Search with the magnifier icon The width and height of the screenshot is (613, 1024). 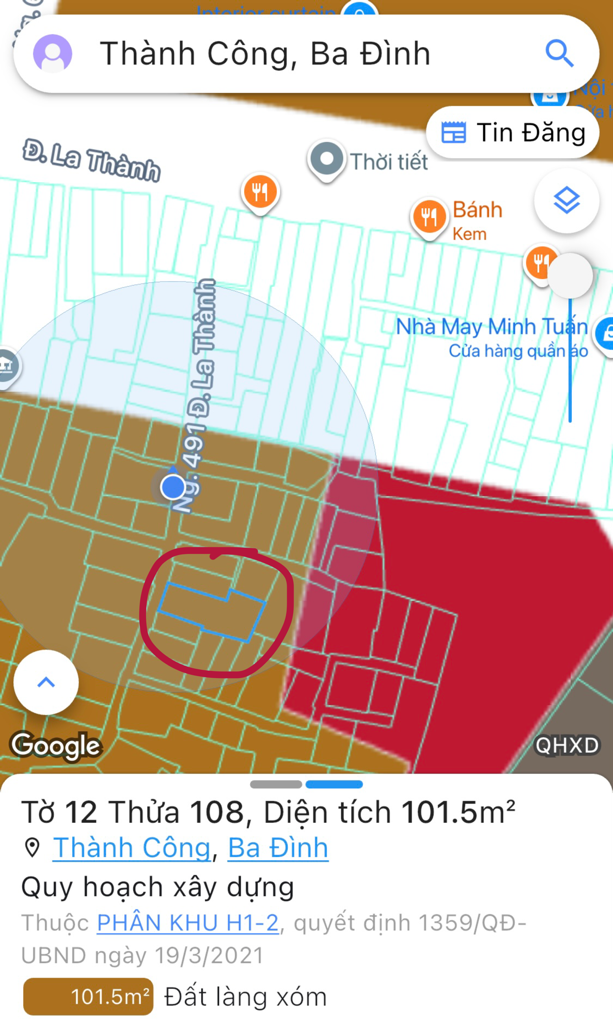tap(558, 54)
